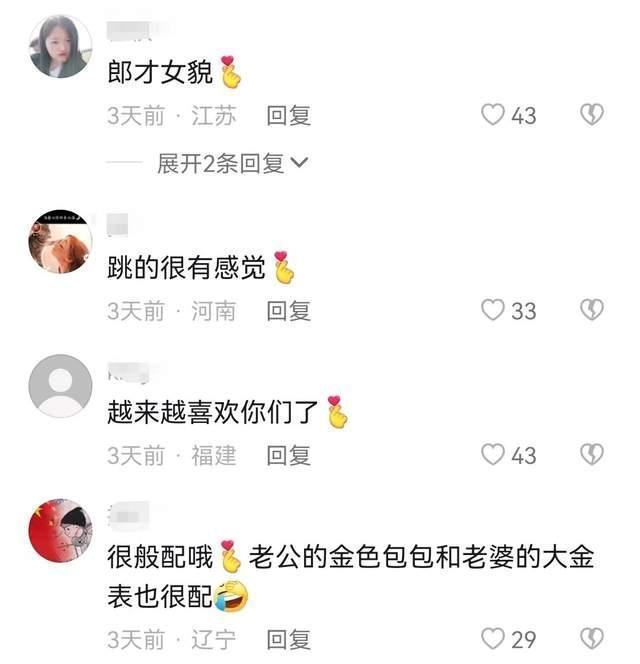The width and height of the screenshot is (640, 664).
Task: Reply to the 很般配哦 comment
Action: 288,639
